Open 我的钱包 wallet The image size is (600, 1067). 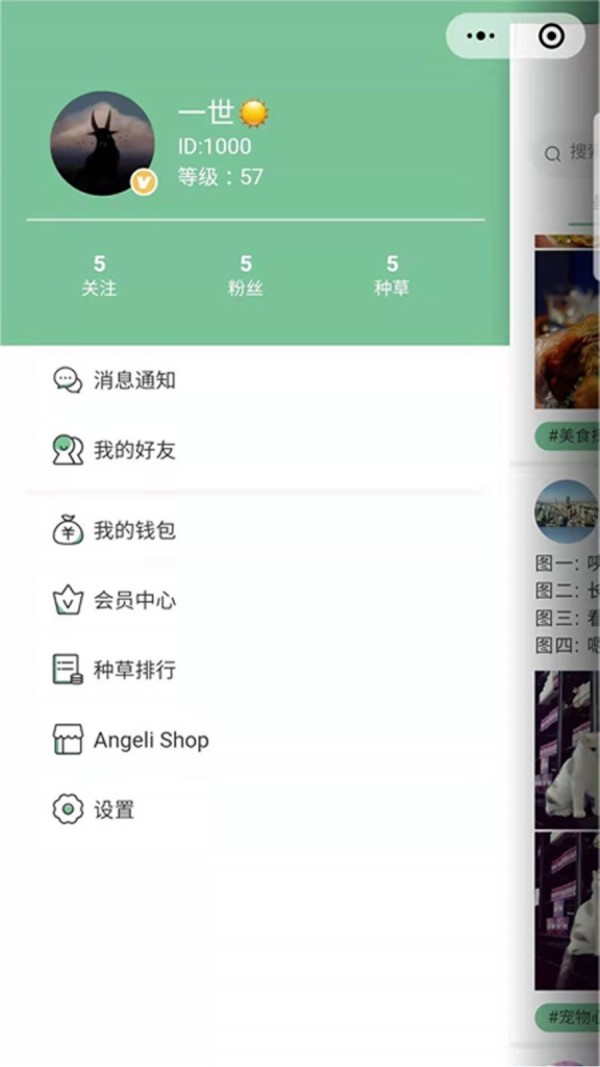(134, 530)
